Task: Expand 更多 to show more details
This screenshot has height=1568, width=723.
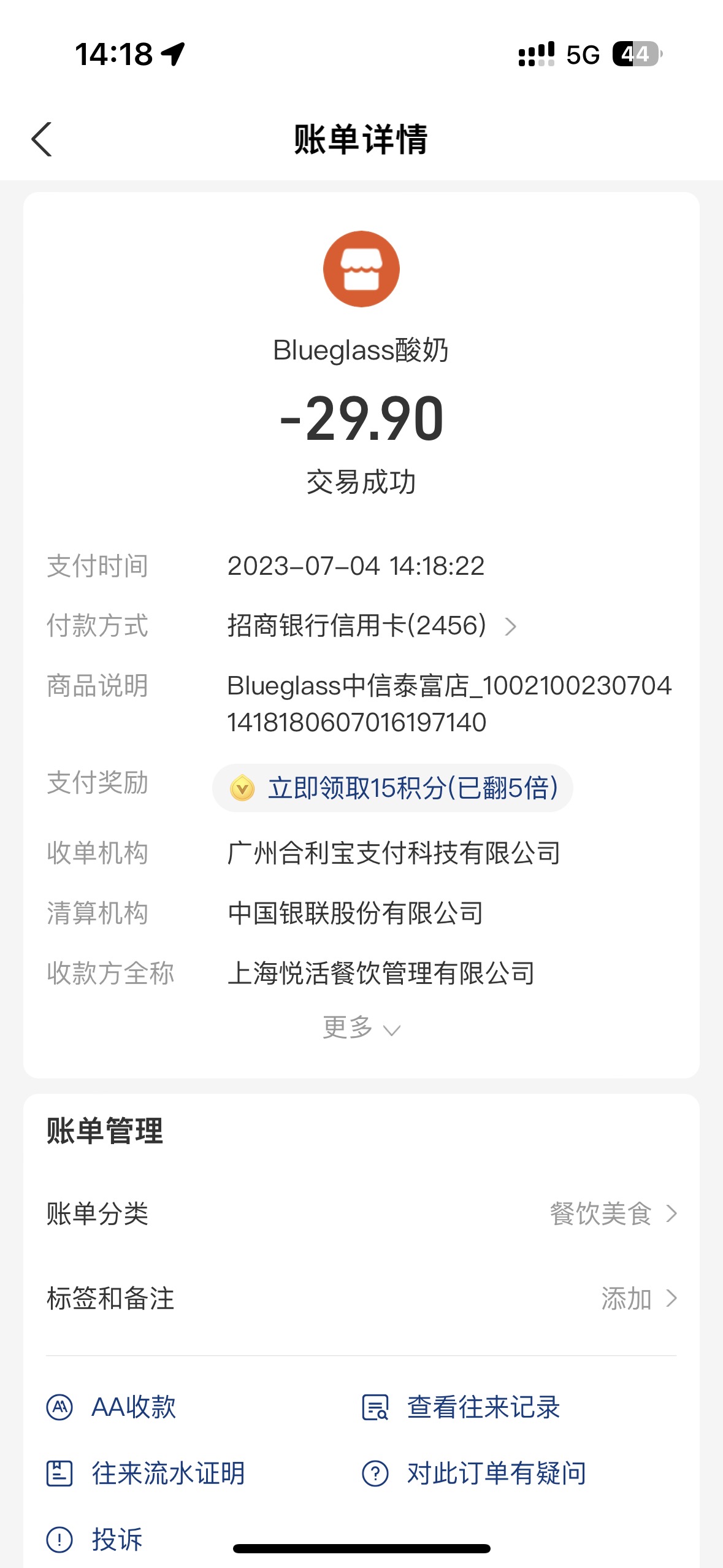Action: 361,1028
